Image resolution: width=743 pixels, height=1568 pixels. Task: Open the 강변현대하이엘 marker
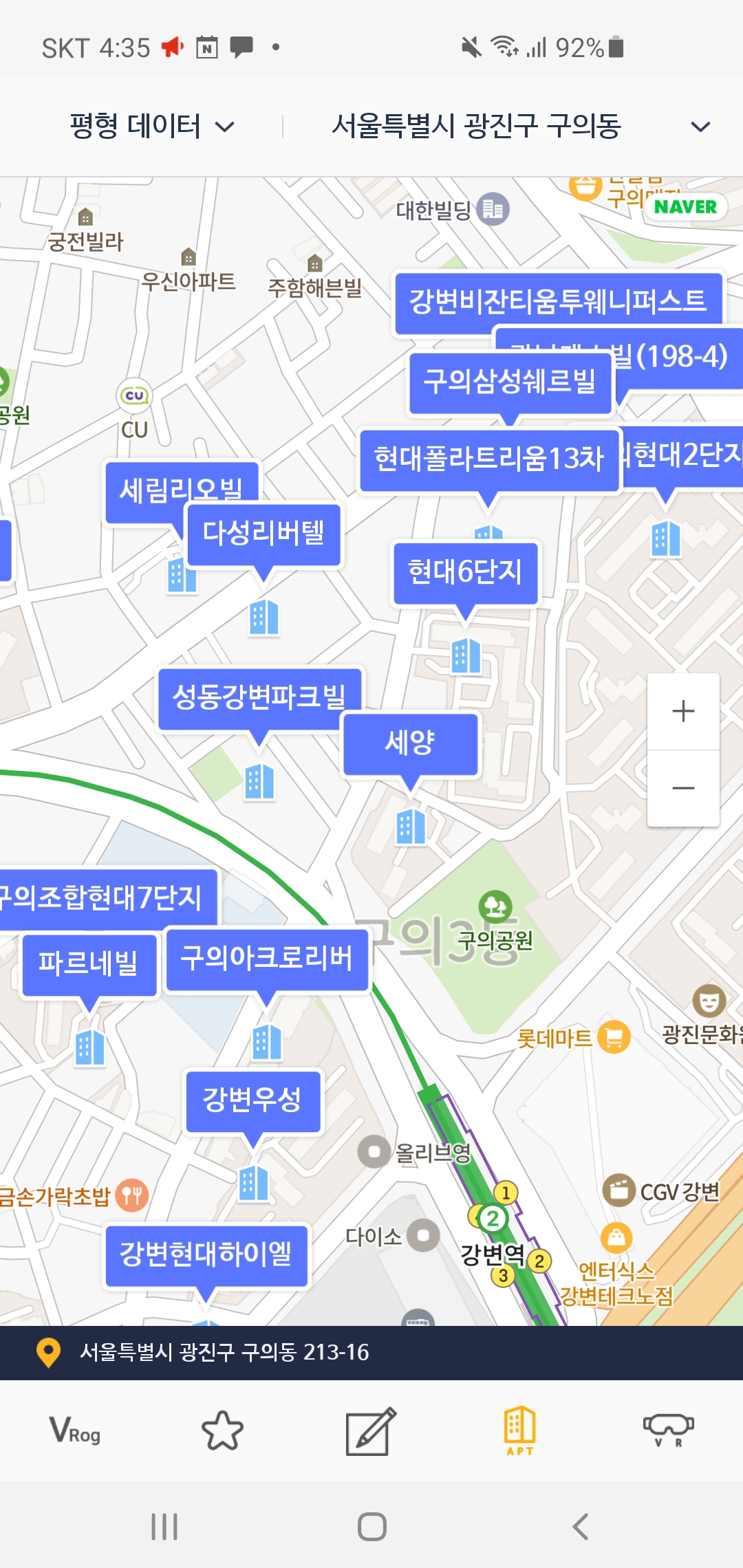(x=206, y=1254)
